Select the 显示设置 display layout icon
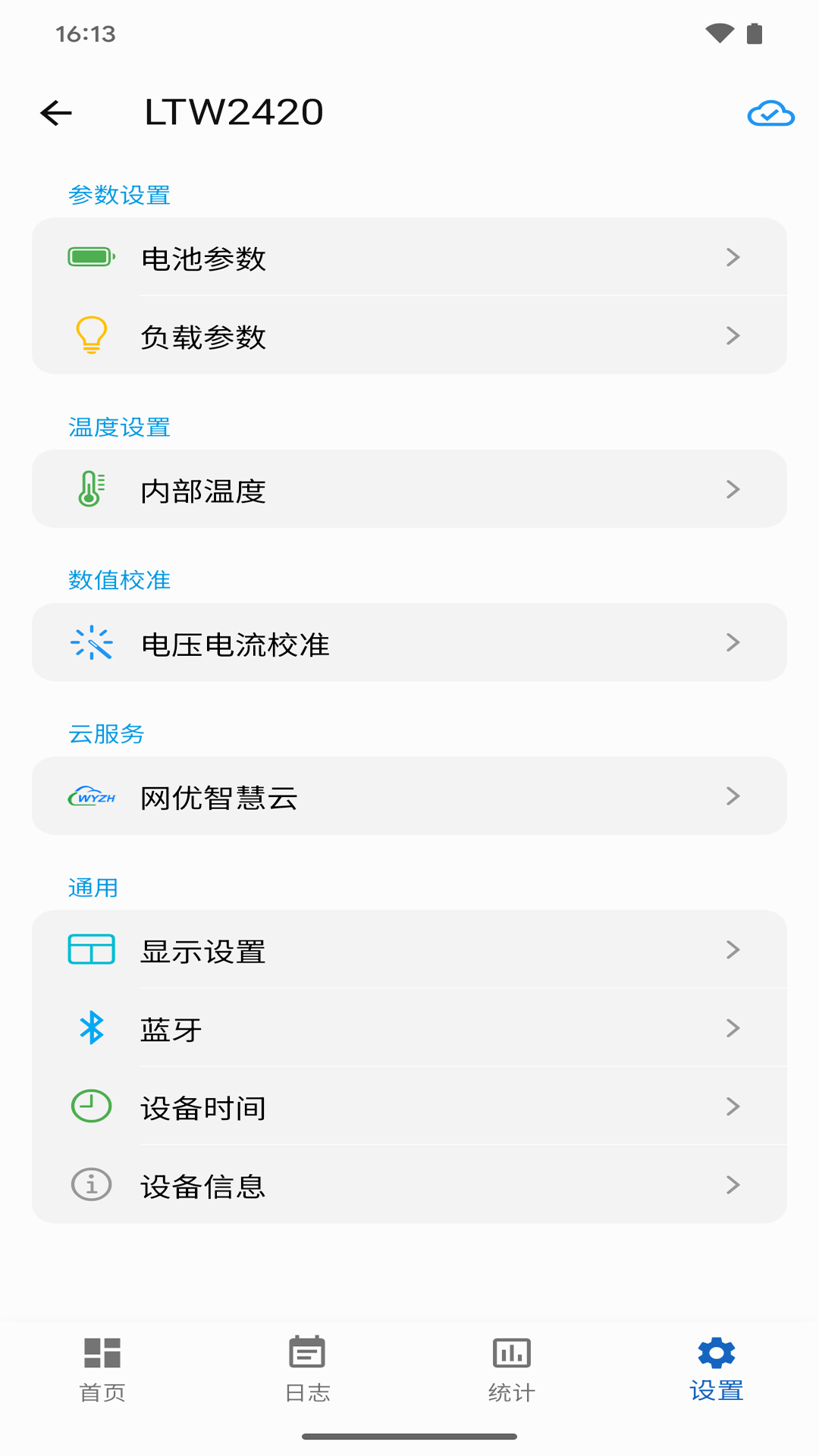 coord(91,949)
